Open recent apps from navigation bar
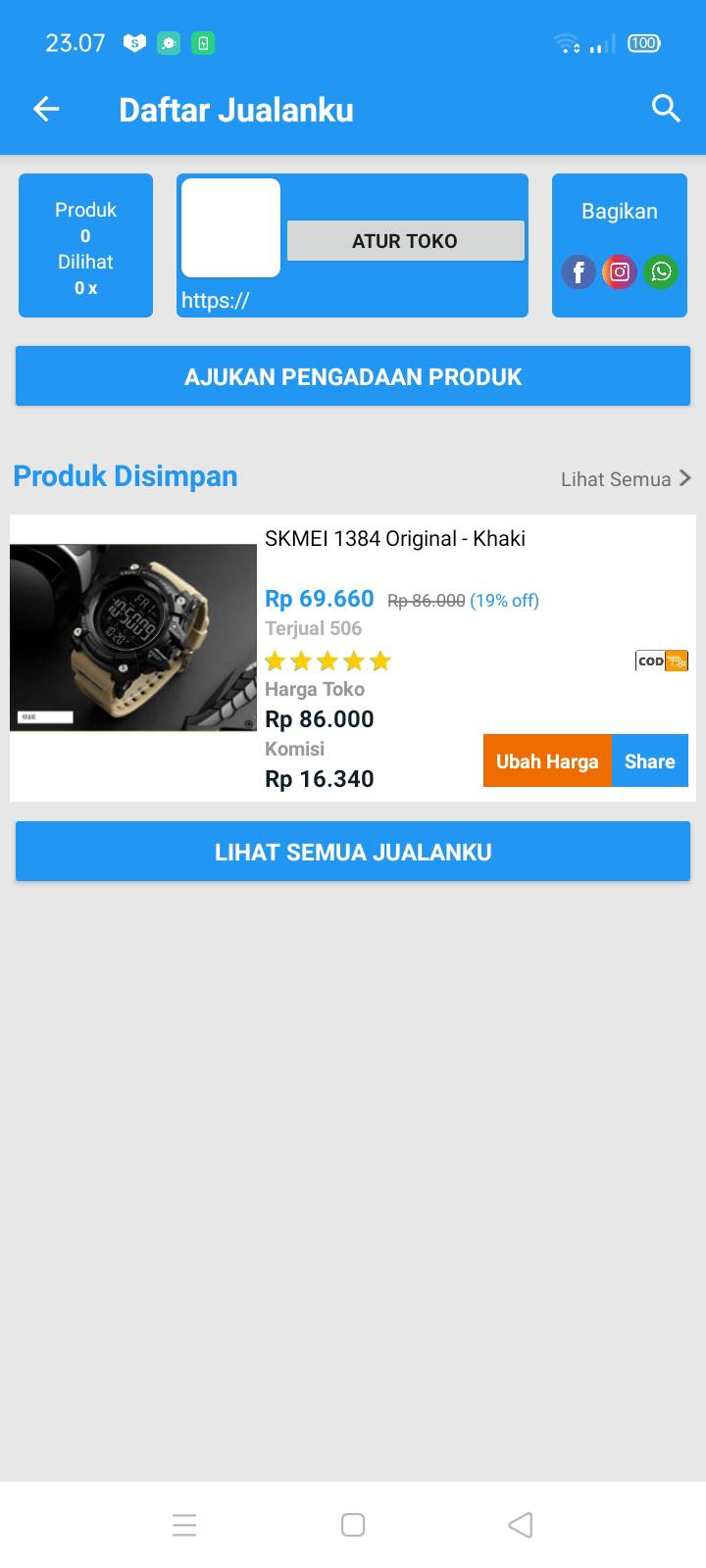 [x=184, y=1525]
